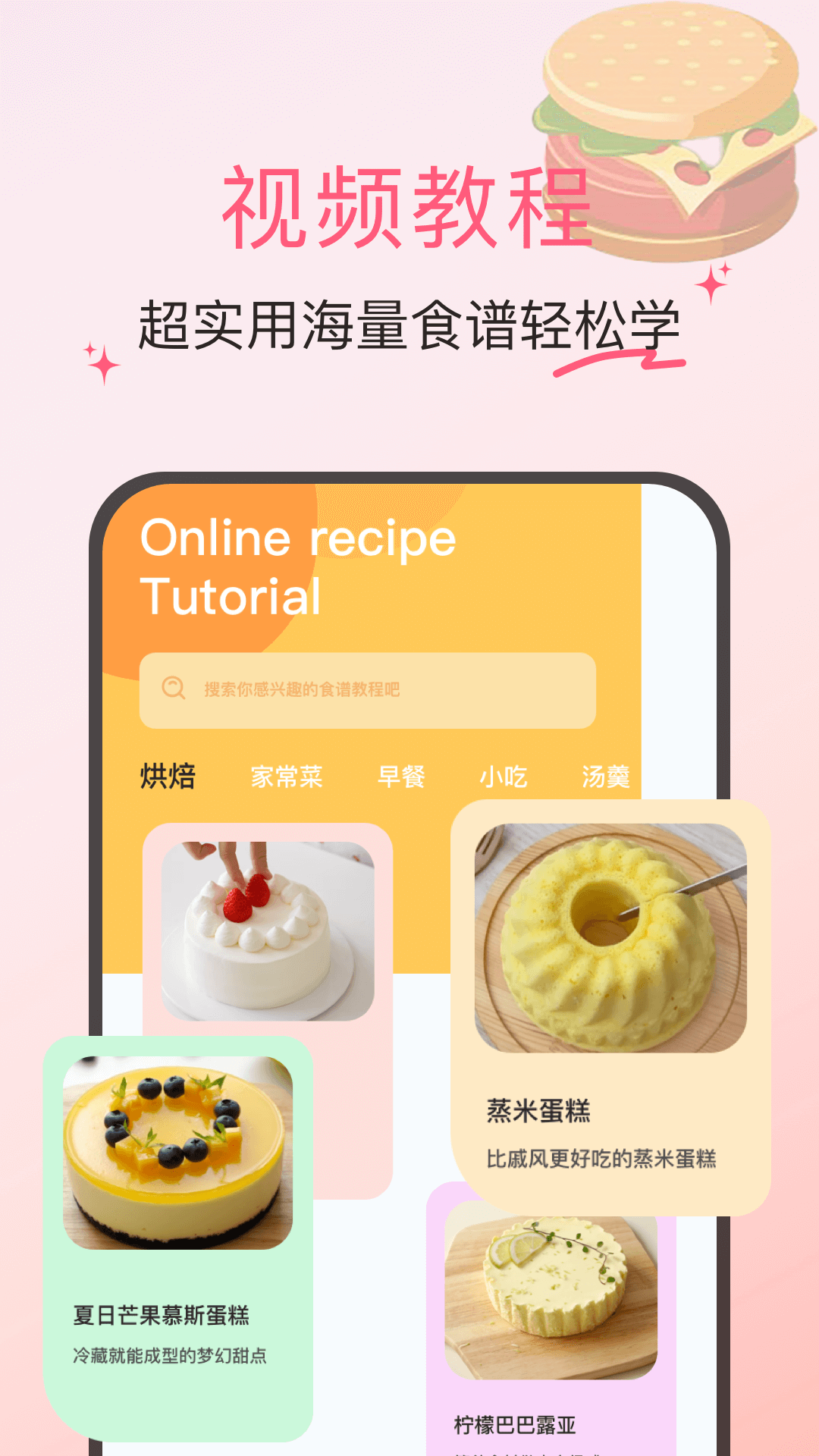Screen dimensions: 819x1456
Task: Select the 烘焙 category tab
Action: [167, 775]
